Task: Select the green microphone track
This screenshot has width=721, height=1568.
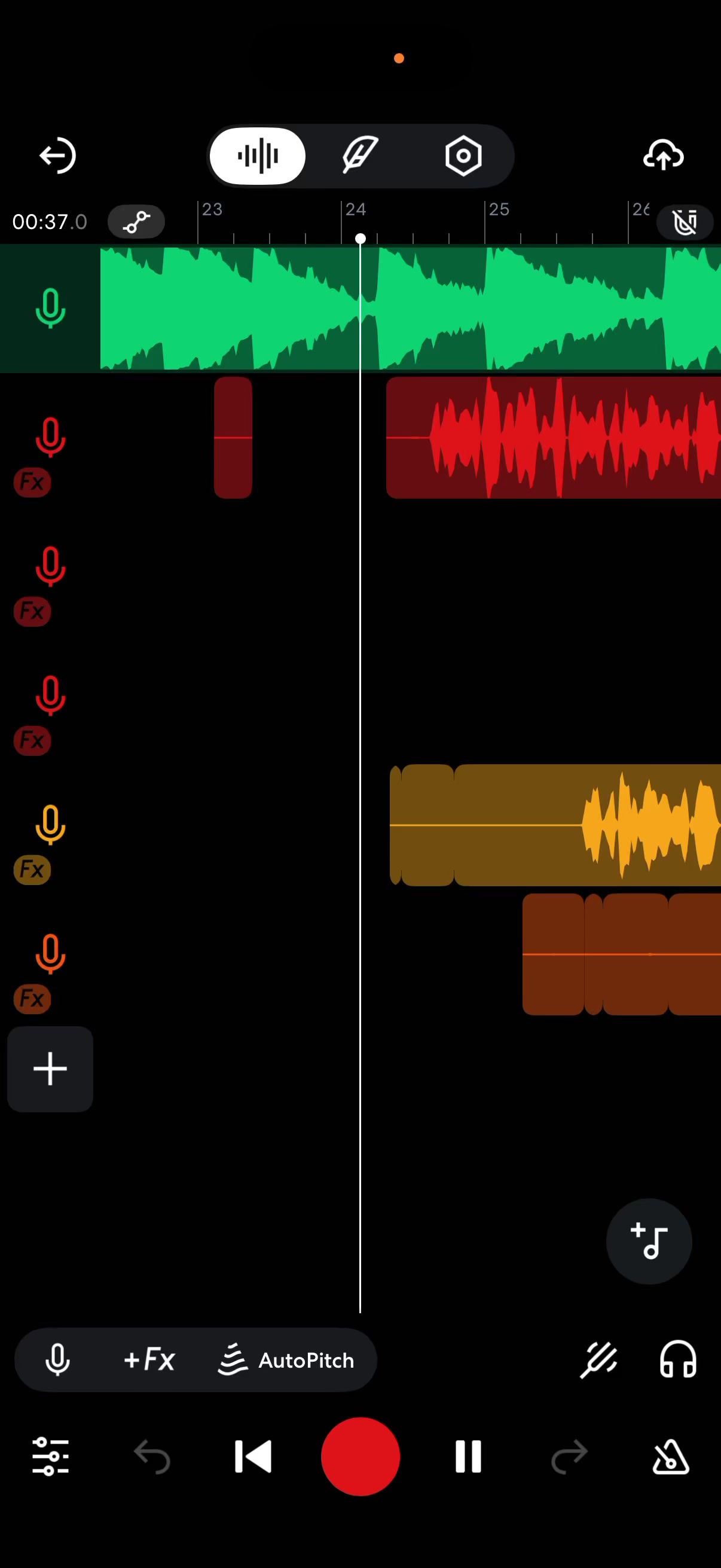Action: pyautogui.click(x=50, y=309)
